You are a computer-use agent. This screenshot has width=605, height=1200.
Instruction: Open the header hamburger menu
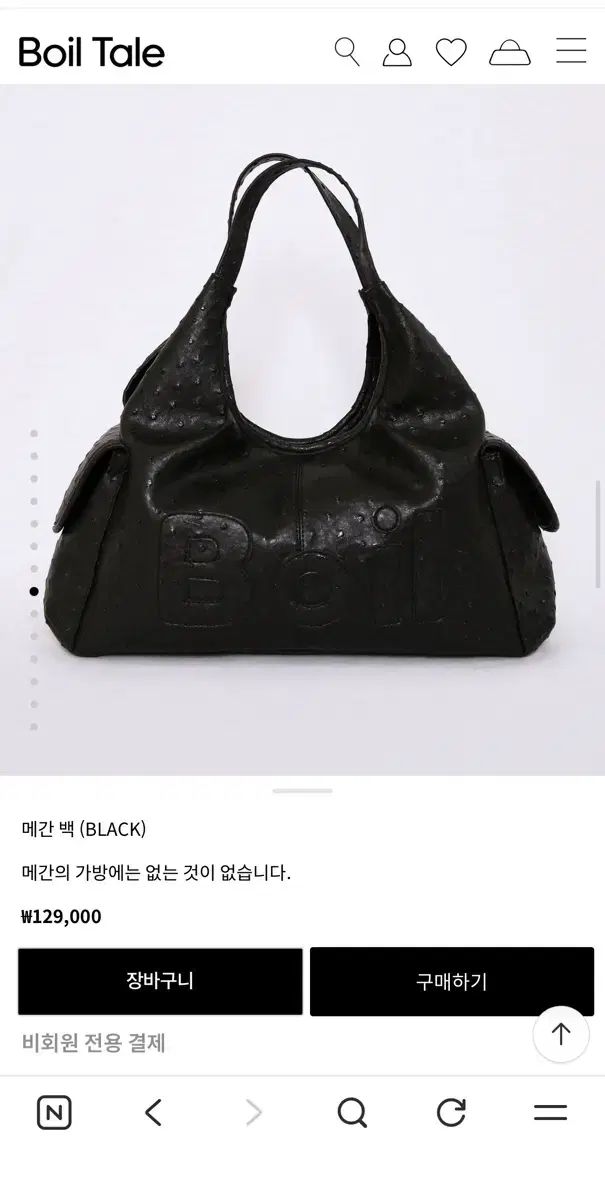[571, 51]
